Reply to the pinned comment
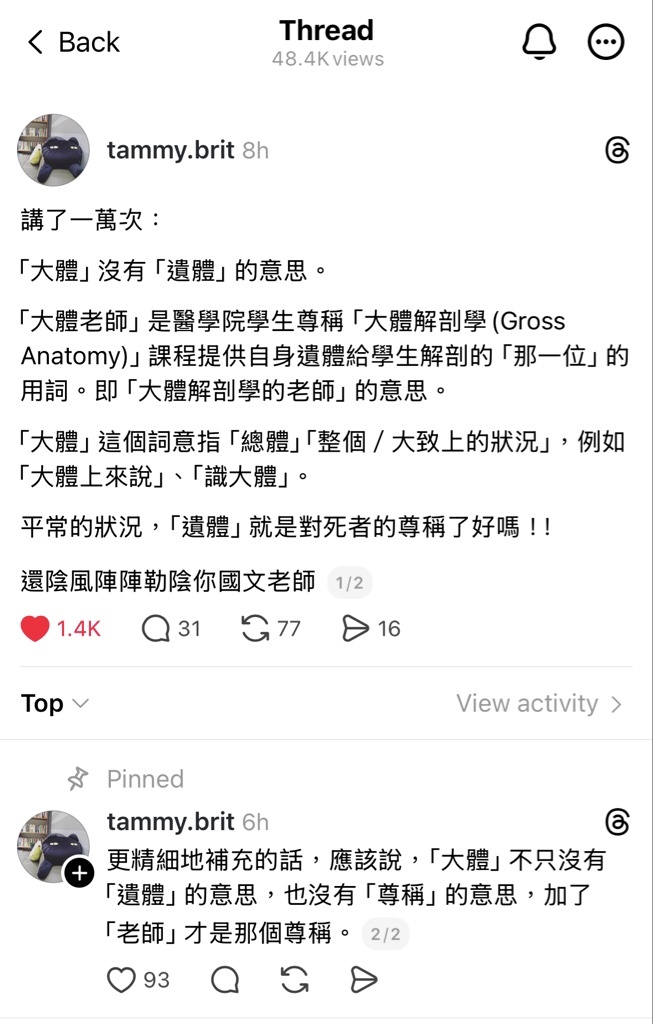Image resolution: width=653 pixels, height=1024 pixels. pyautogui.click(x=225, y=980)
